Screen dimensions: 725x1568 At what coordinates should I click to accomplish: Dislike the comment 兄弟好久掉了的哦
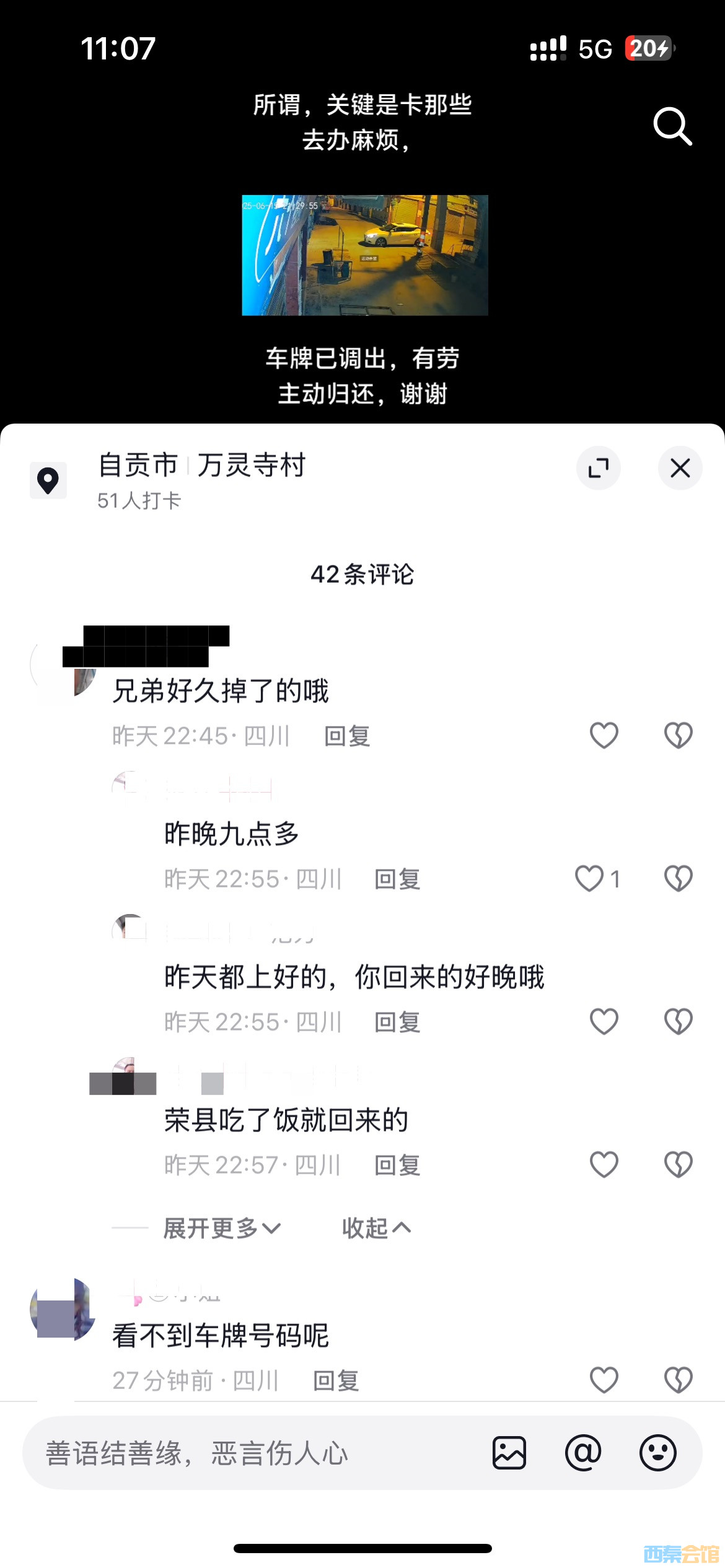[678, 736]
